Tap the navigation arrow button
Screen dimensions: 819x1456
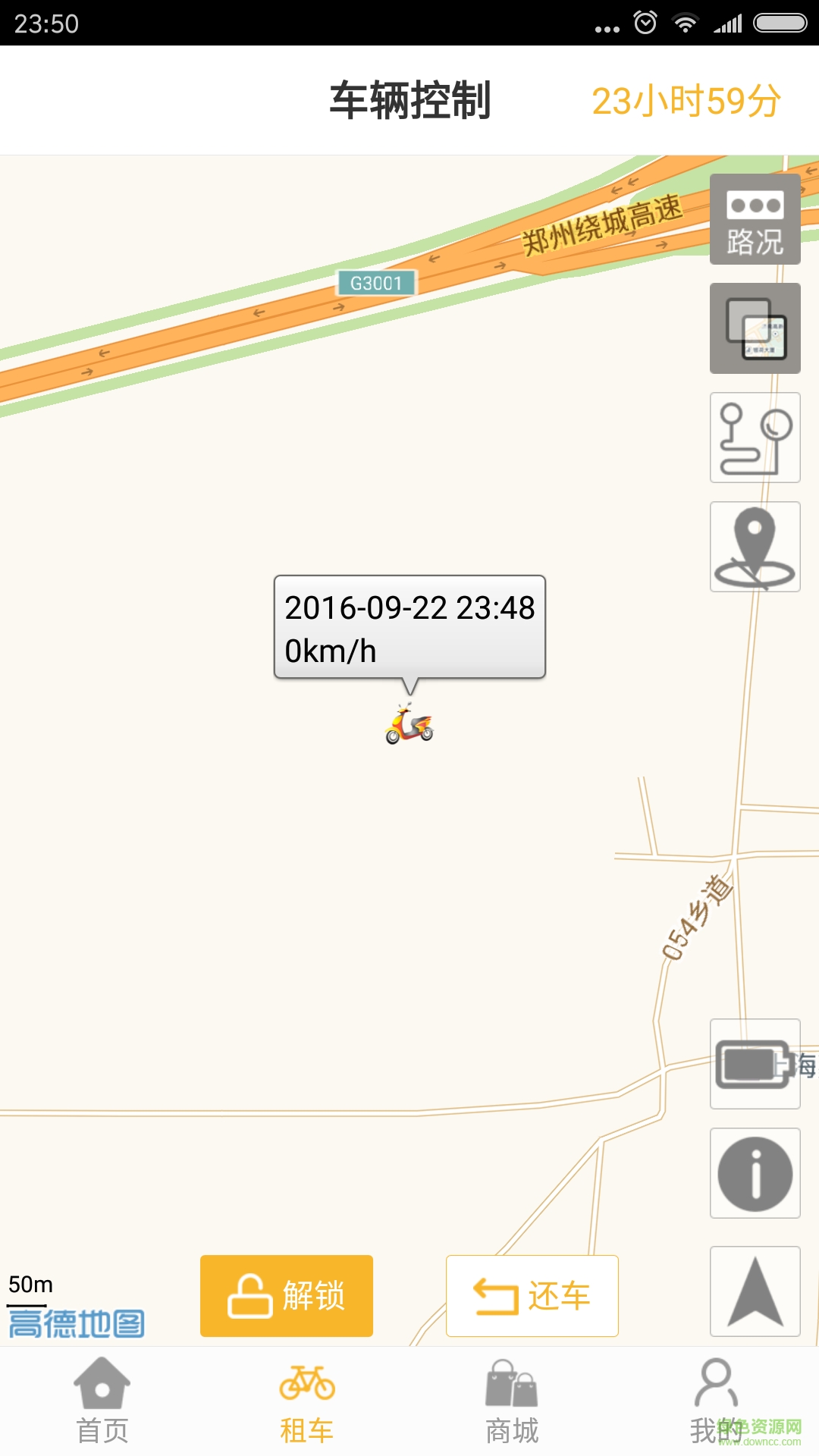pyautogui.click(x=755, y=1291)
